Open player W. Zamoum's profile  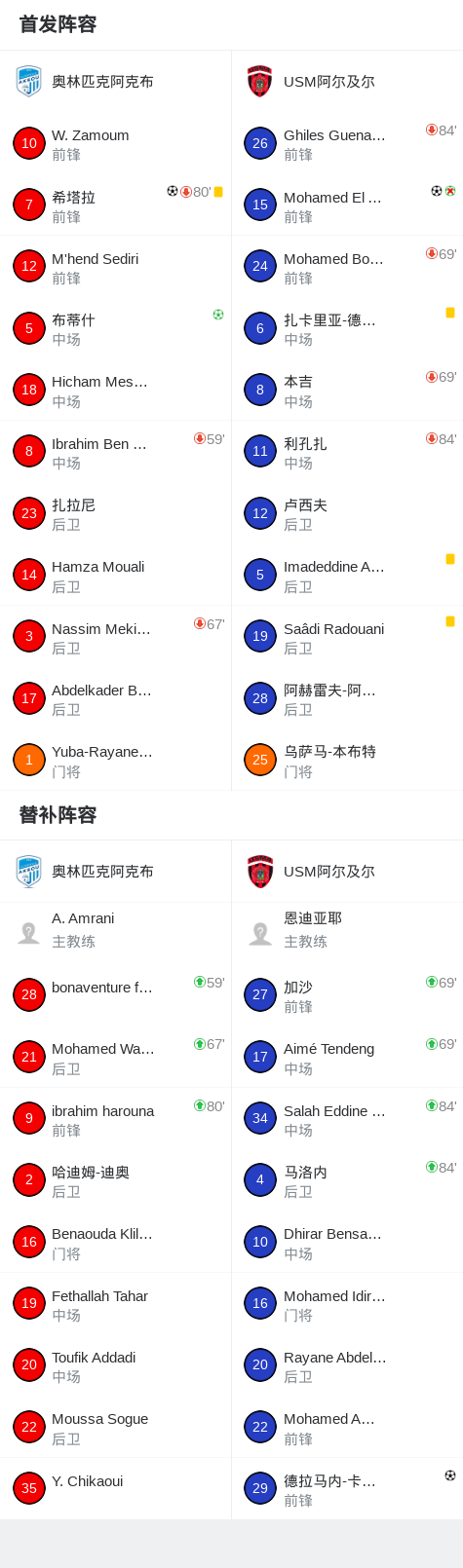[115, 143]
